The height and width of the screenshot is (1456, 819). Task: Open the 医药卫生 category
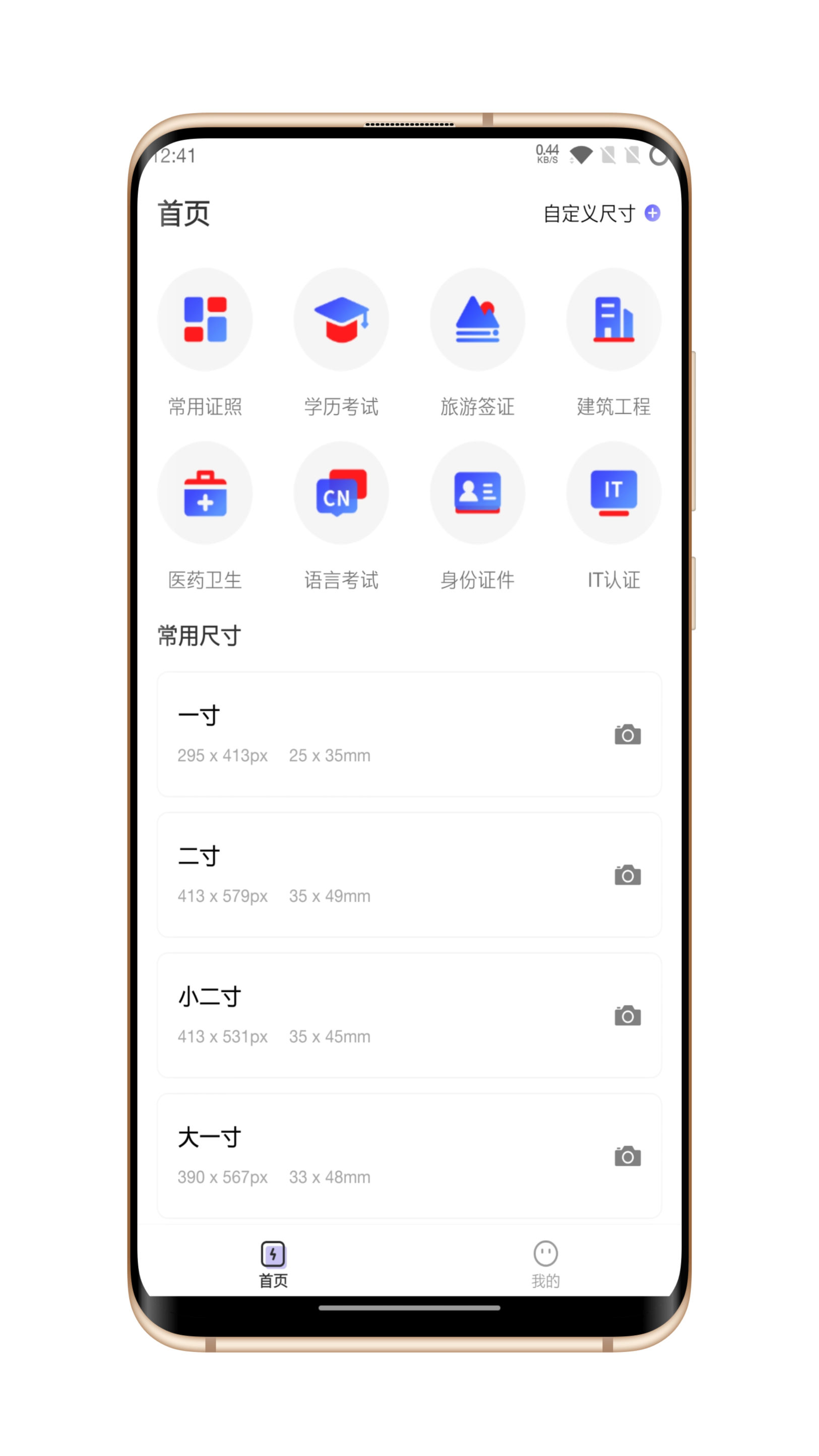pos(205,493)
